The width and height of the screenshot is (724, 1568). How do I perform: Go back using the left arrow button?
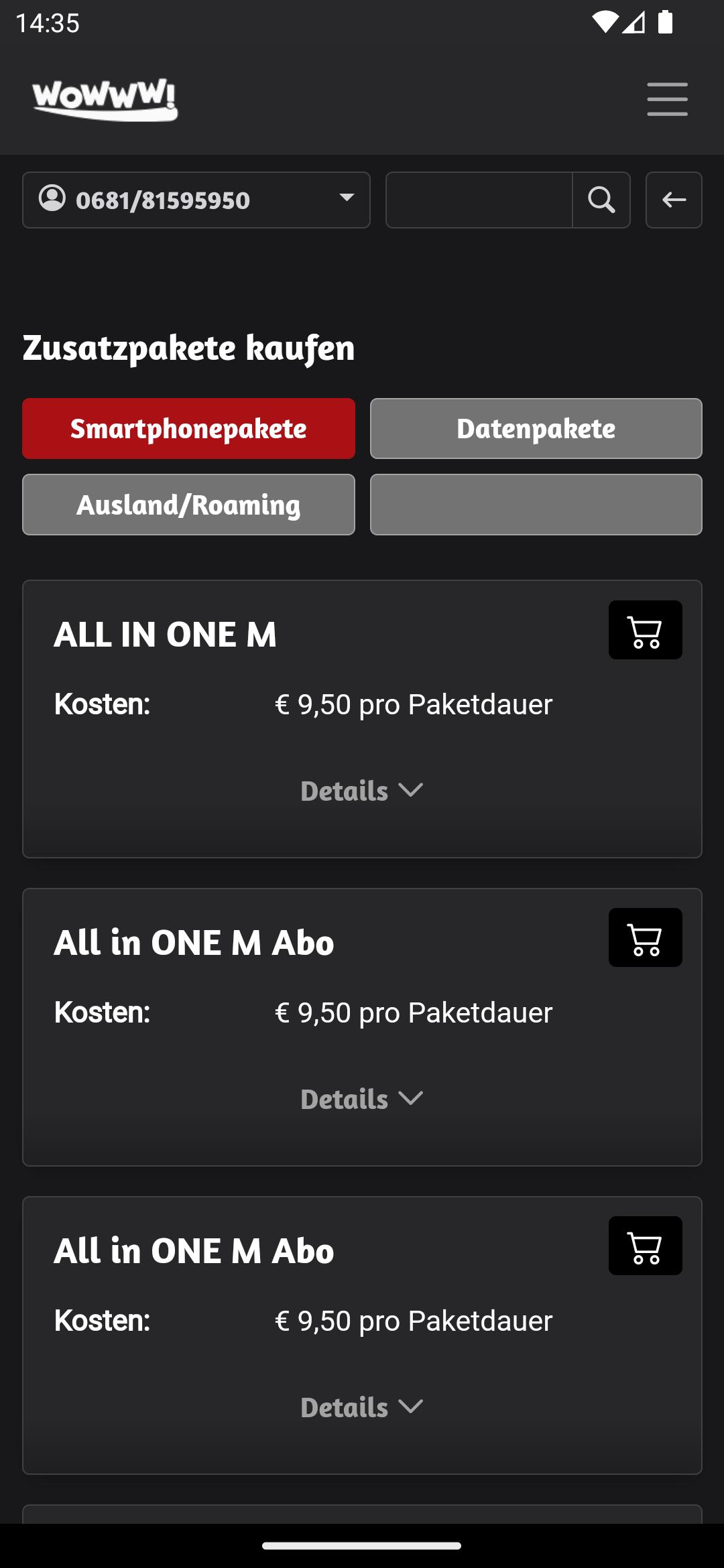point(674,200)
